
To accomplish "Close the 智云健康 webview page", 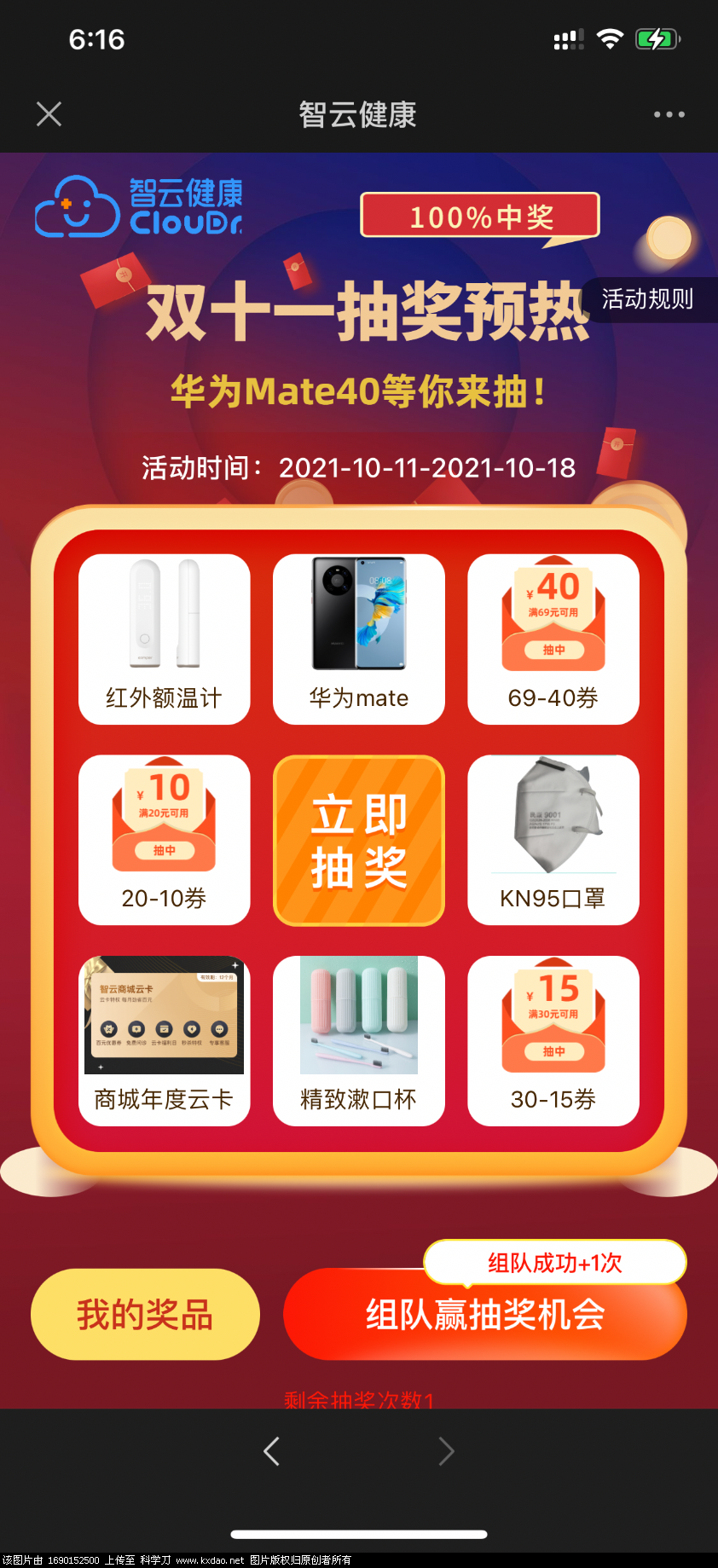I will pos(49,114).
